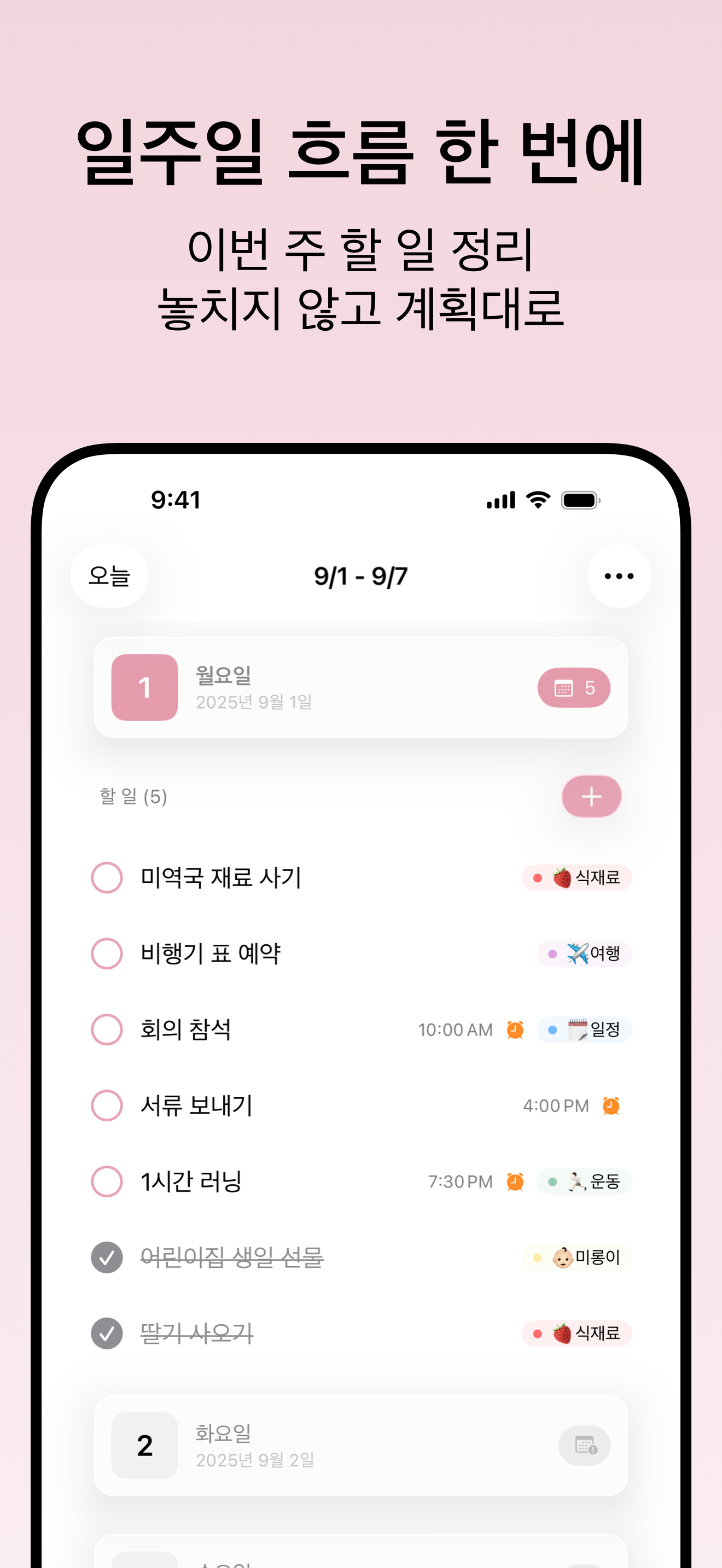Mark 미역국 재료 사기 as complete

click(107, 877)
